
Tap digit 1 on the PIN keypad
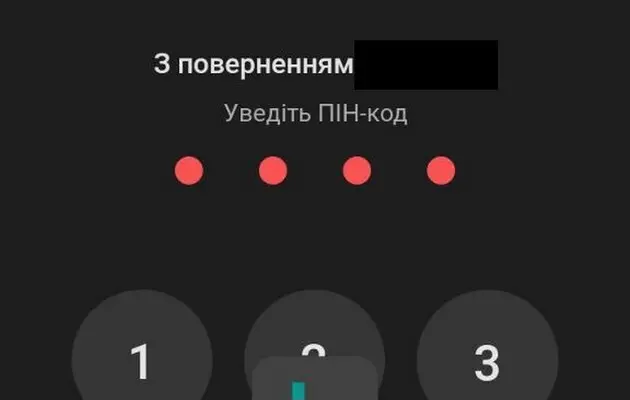pos(142,358)
